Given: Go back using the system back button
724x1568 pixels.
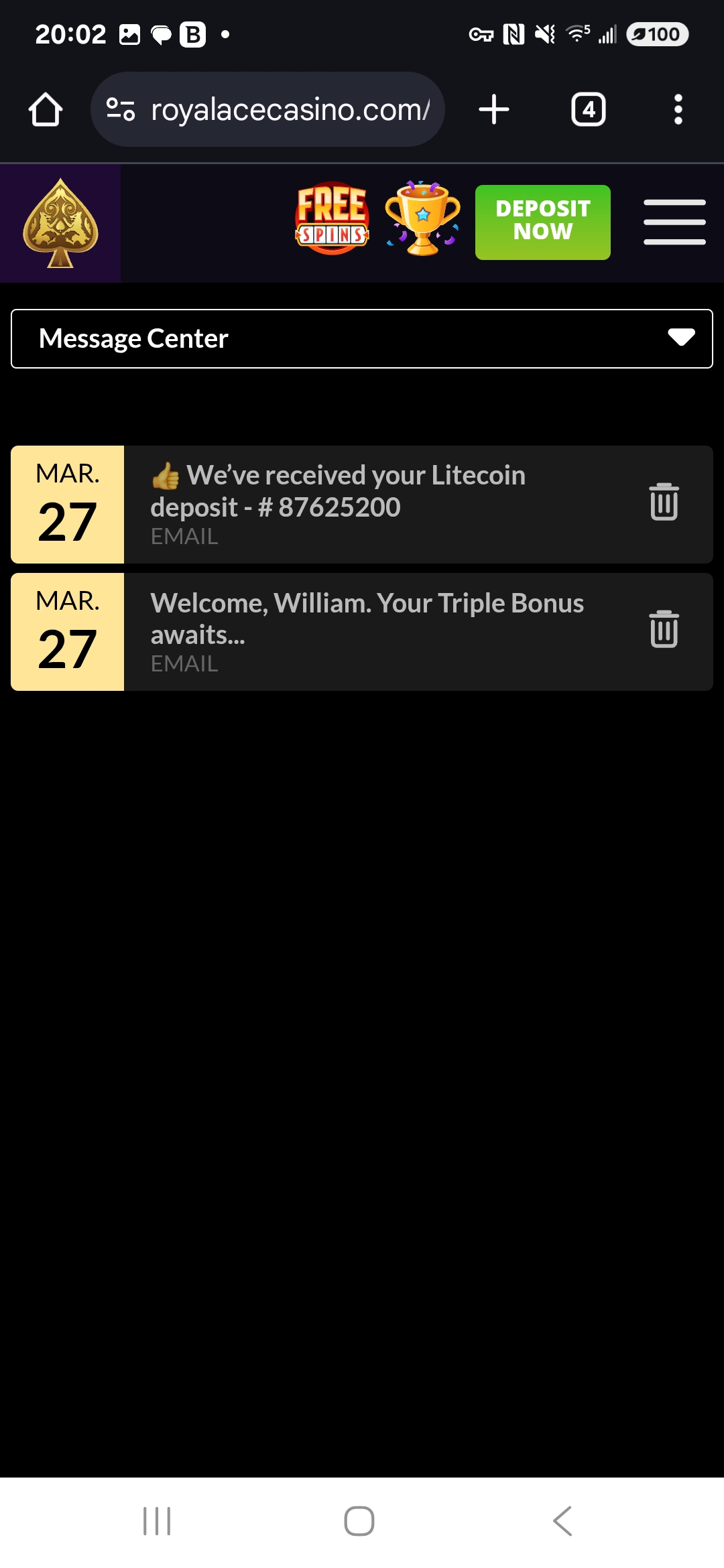Looking at the screenshot, I should pos(562,1520).
